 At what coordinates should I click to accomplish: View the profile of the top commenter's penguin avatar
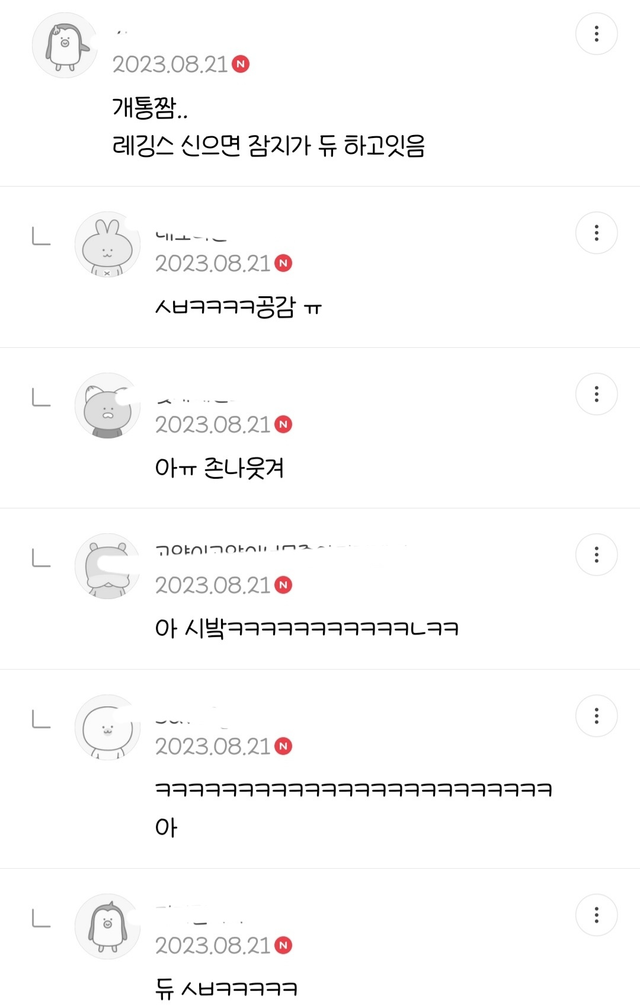[x=65, y=45]
